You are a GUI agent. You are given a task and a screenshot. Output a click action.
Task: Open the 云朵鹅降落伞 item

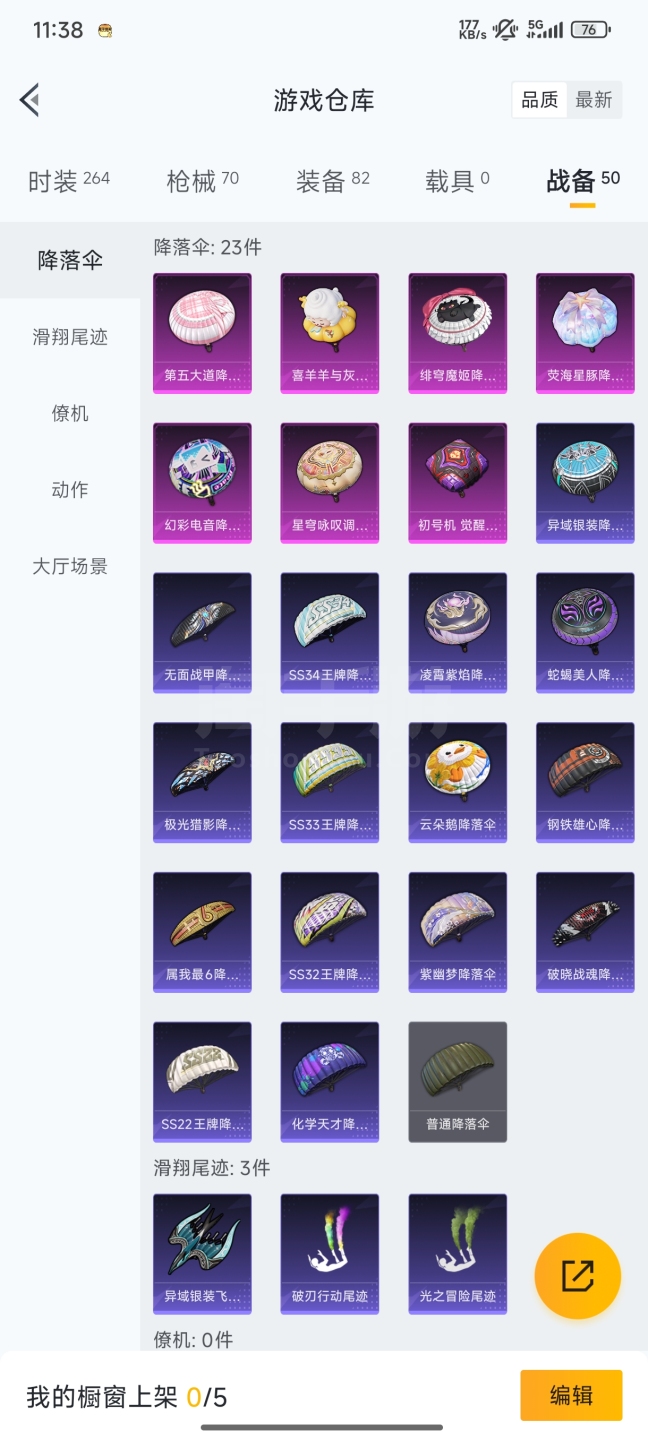click(458, 783)
